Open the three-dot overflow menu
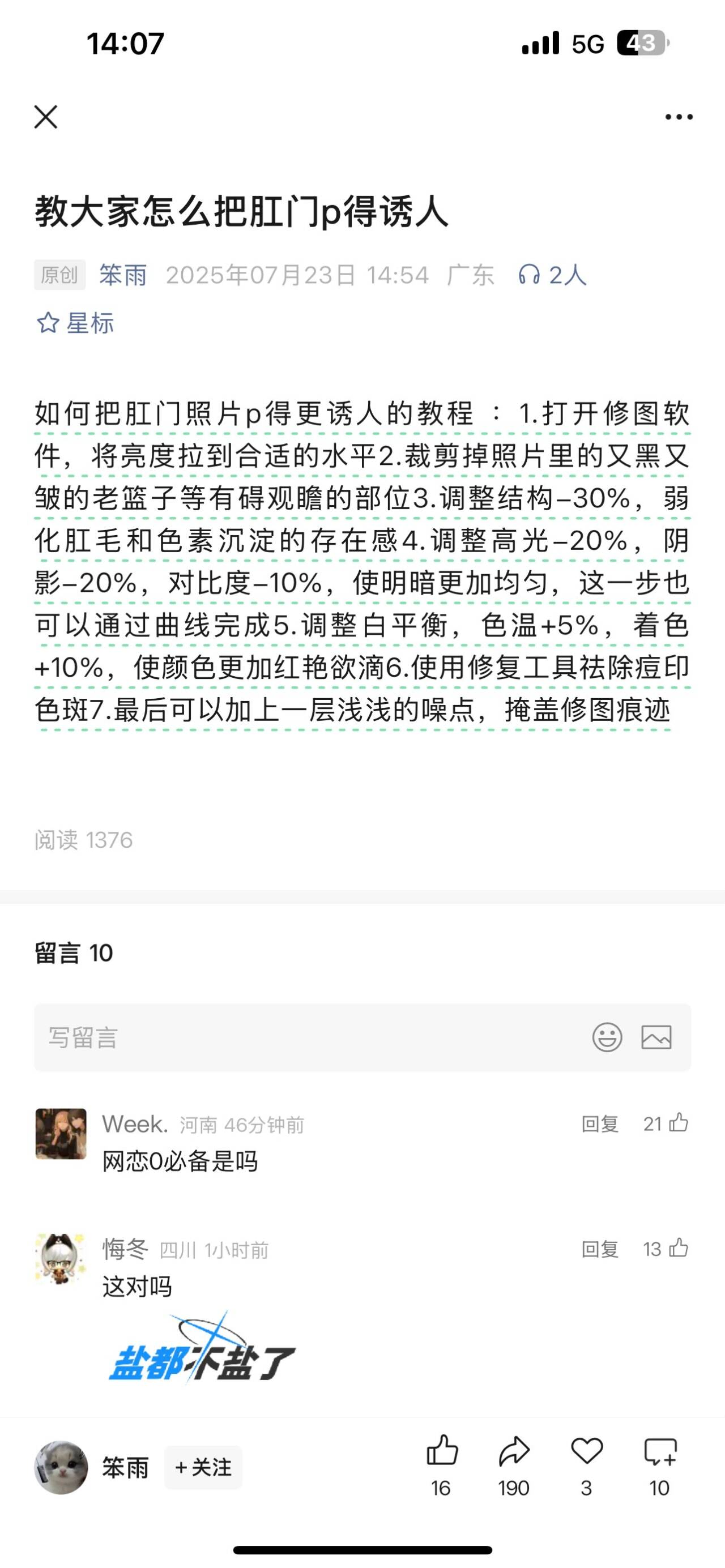Screen dimensions: 725x1568 (679, 117)
